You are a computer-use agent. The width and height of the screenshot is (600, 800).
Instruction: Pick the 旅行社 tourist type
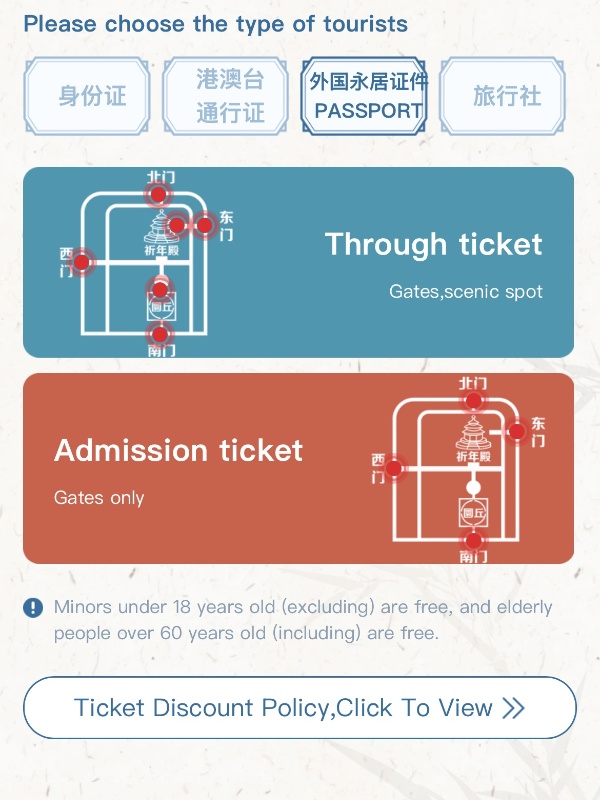pyautogui.click(x=507, y=96)
